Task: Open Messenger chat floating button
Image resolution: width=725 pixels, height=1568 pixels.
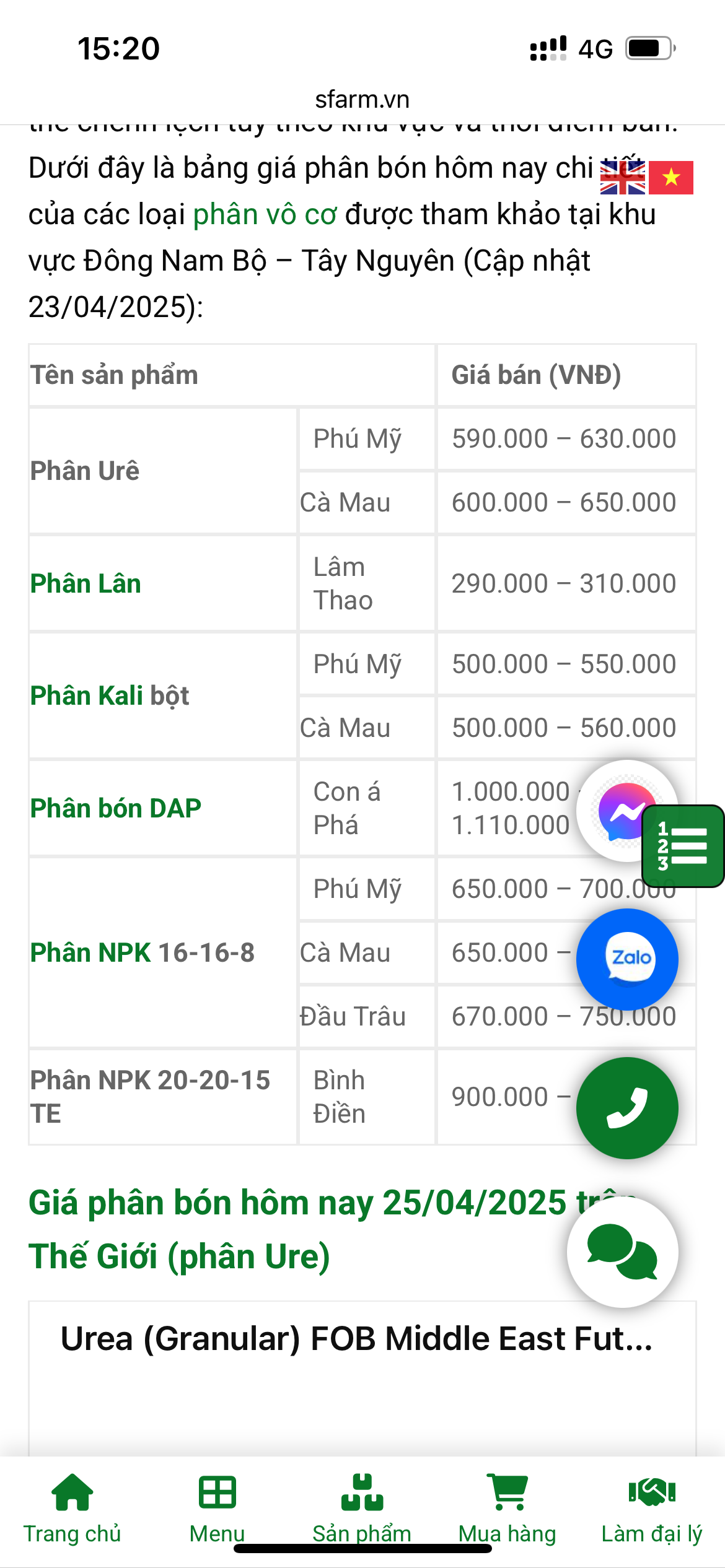Action: point(626,811)
